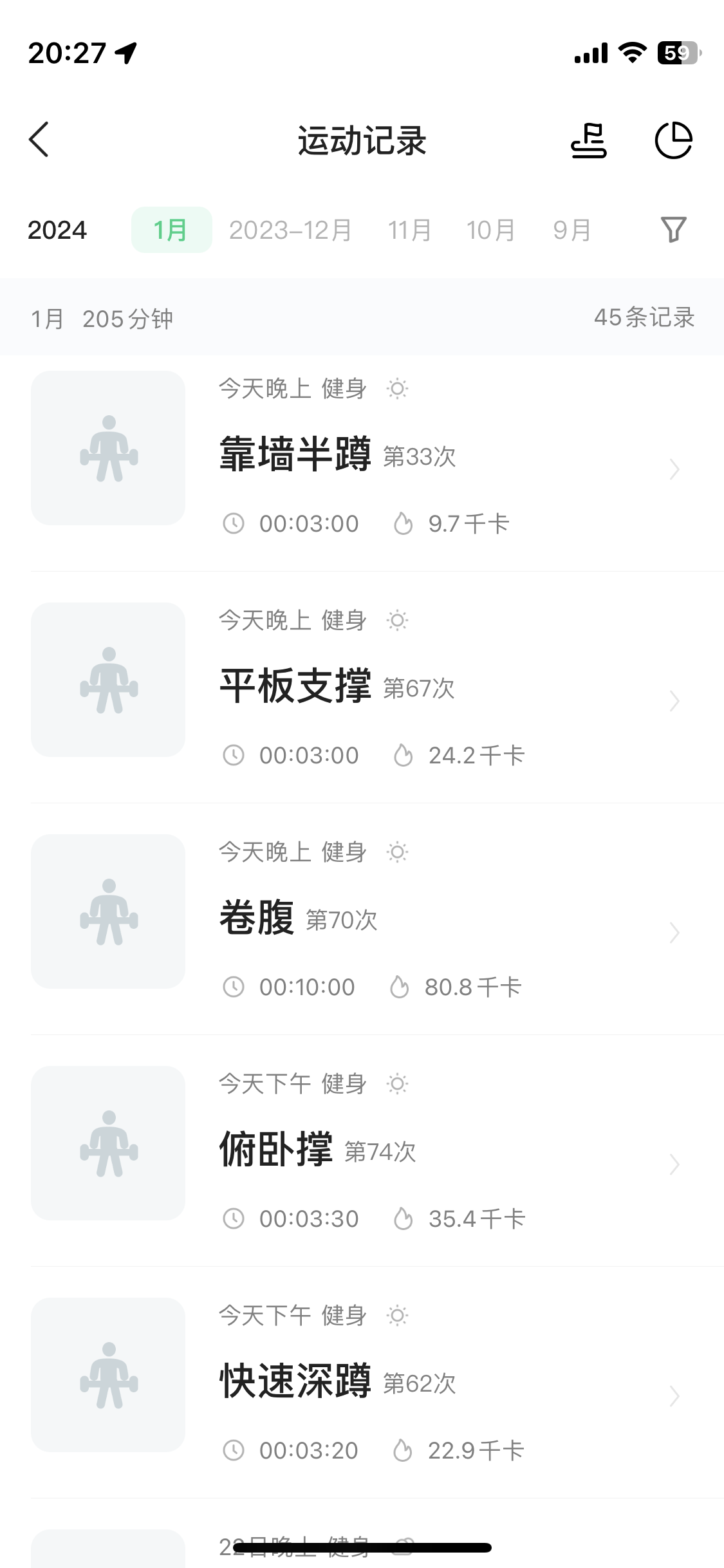This screenshot has height=1568, width=724.
Task: Switch to the 10月 tab
Action: 491,230
